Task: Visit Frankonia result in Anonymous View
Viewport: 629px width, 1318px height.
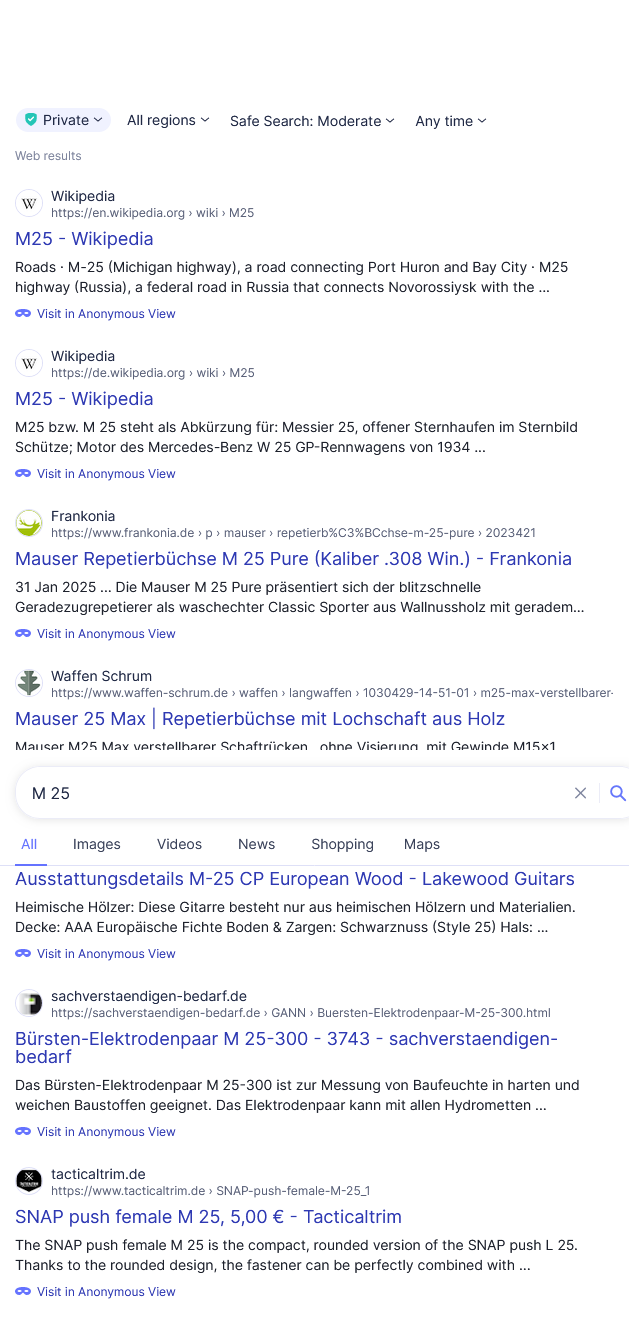Action: click(x=105, y=634)
